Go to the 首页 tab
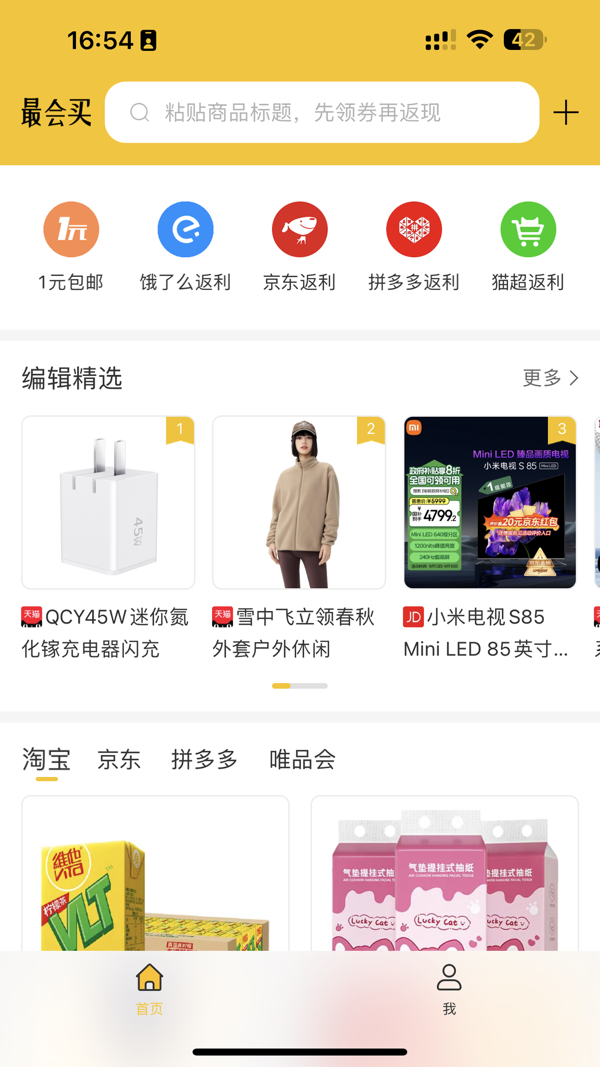The width and height of the screenshot is (600, 1067). click(149, 989)
